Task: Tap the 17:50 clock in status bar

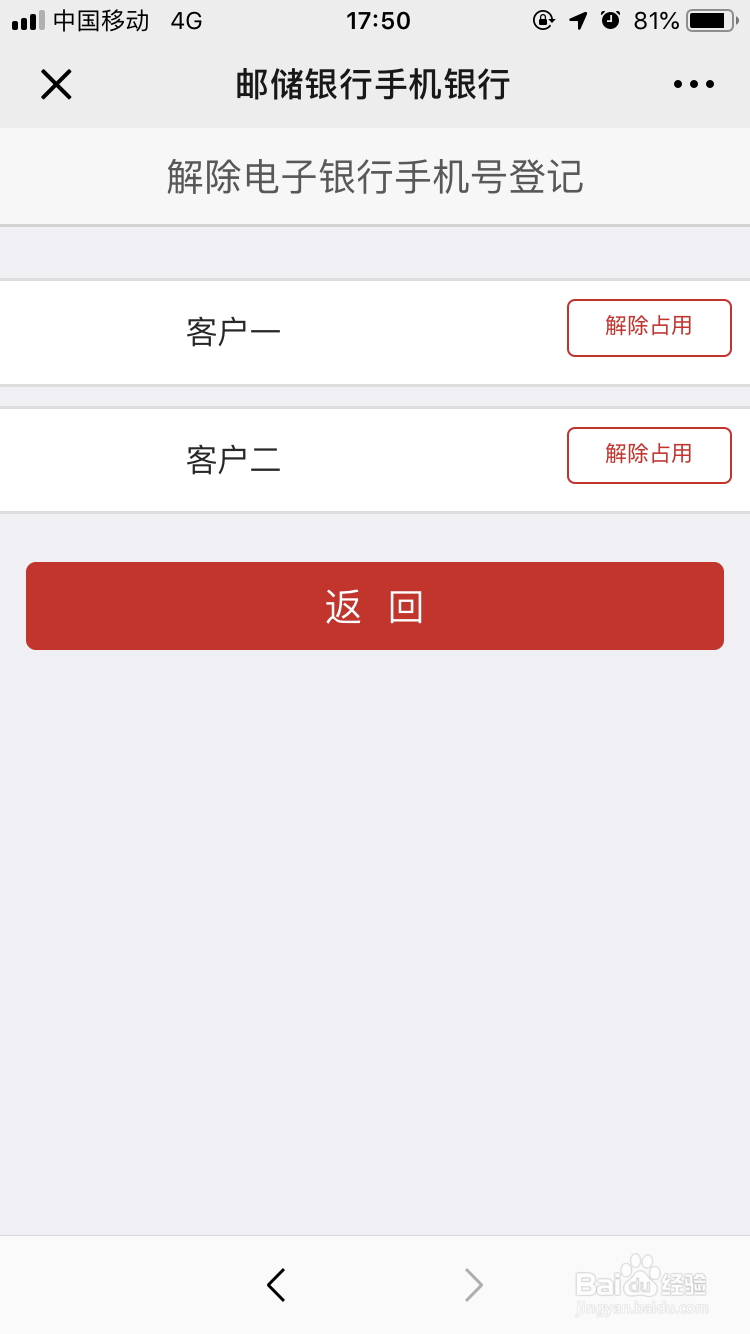Action: pyautogui.click(x=378, y=20)
